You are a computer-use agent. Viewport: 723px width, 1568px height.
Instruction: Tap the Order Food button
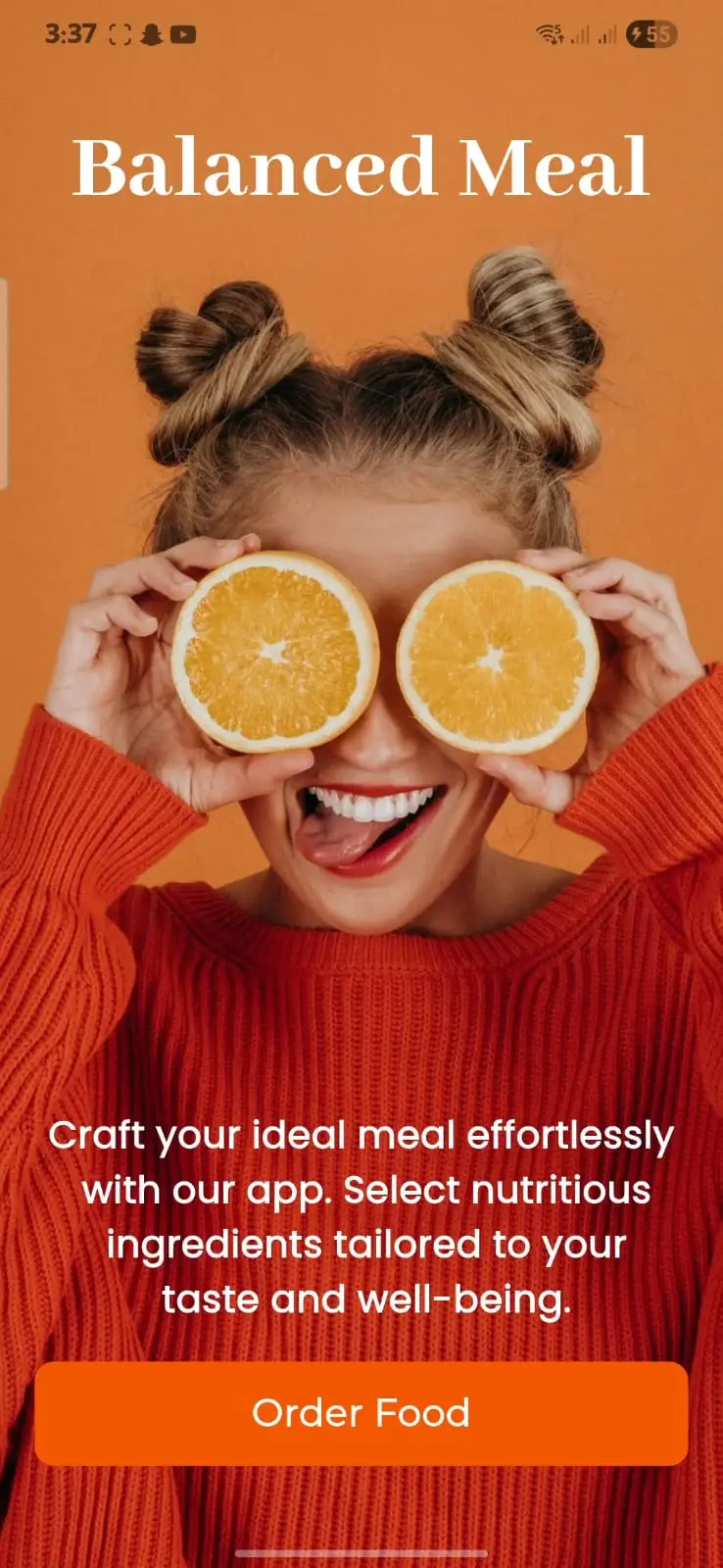click(361, 1413)
